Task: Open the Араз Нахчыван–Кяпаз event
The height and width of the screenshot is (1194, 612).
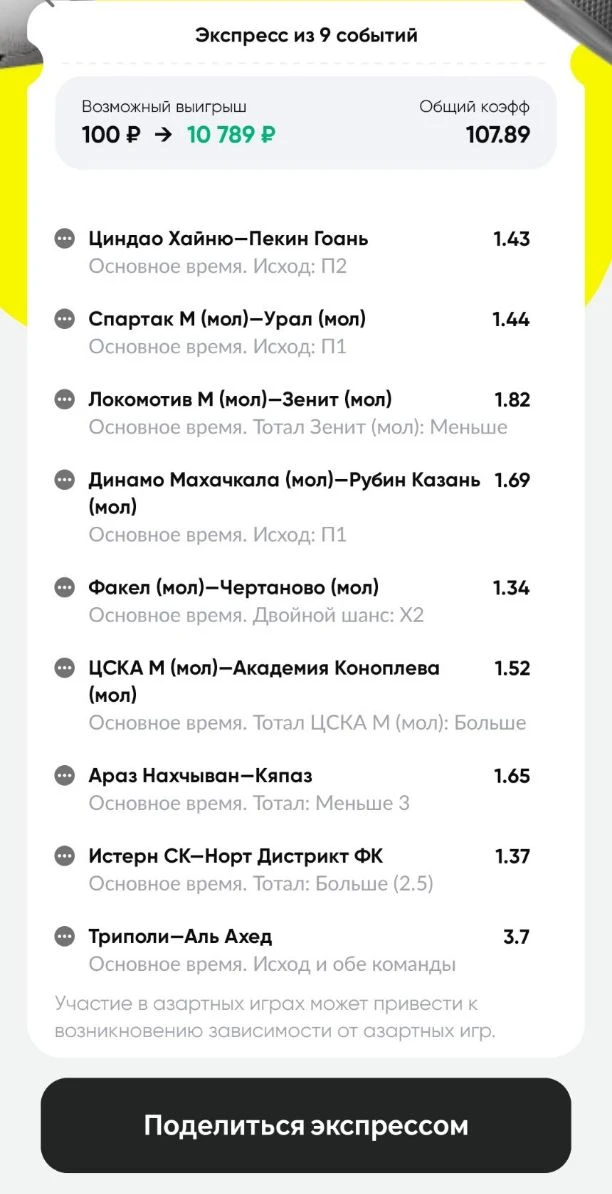Action: [292, 789]
